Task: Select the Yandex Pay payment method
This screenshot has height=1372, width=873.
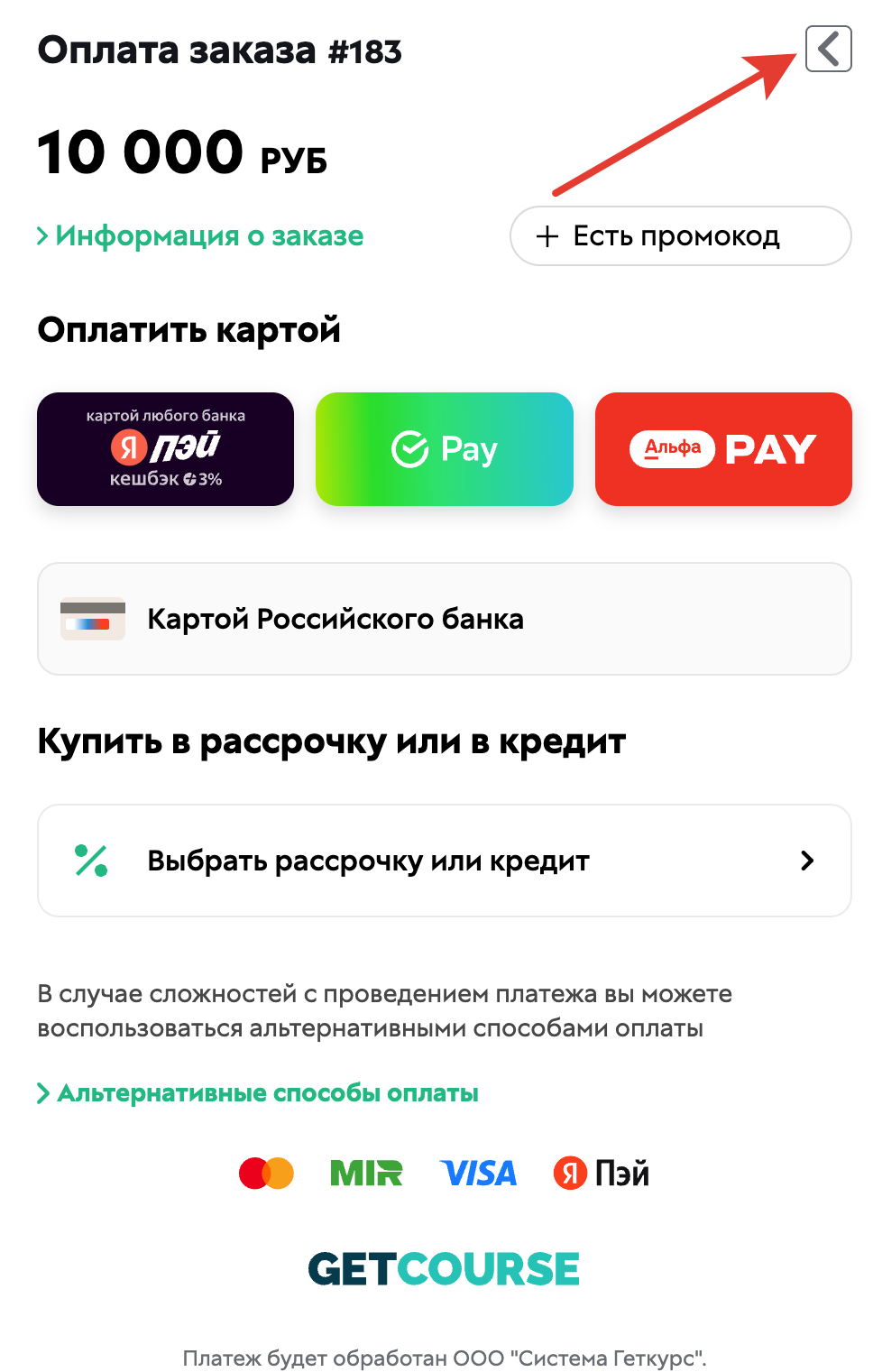Action: [165, 448]
